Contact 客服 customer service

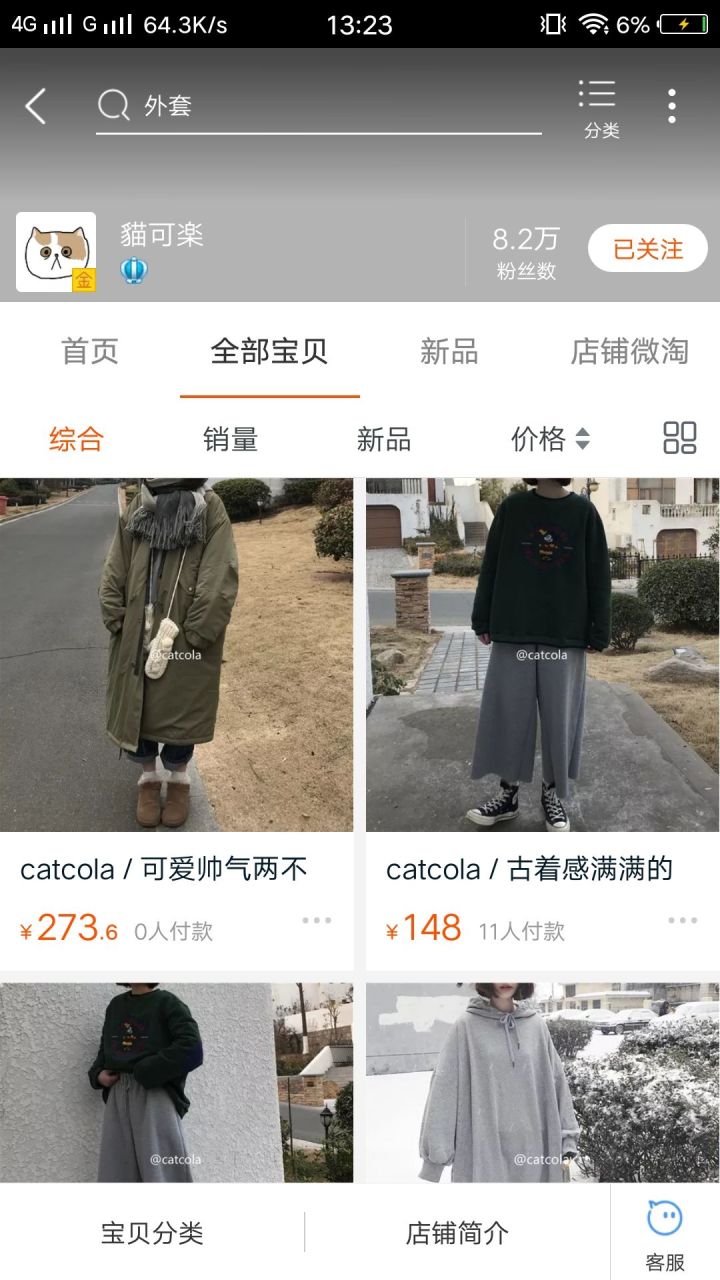pyautogui.click(x=664, y=1235)
